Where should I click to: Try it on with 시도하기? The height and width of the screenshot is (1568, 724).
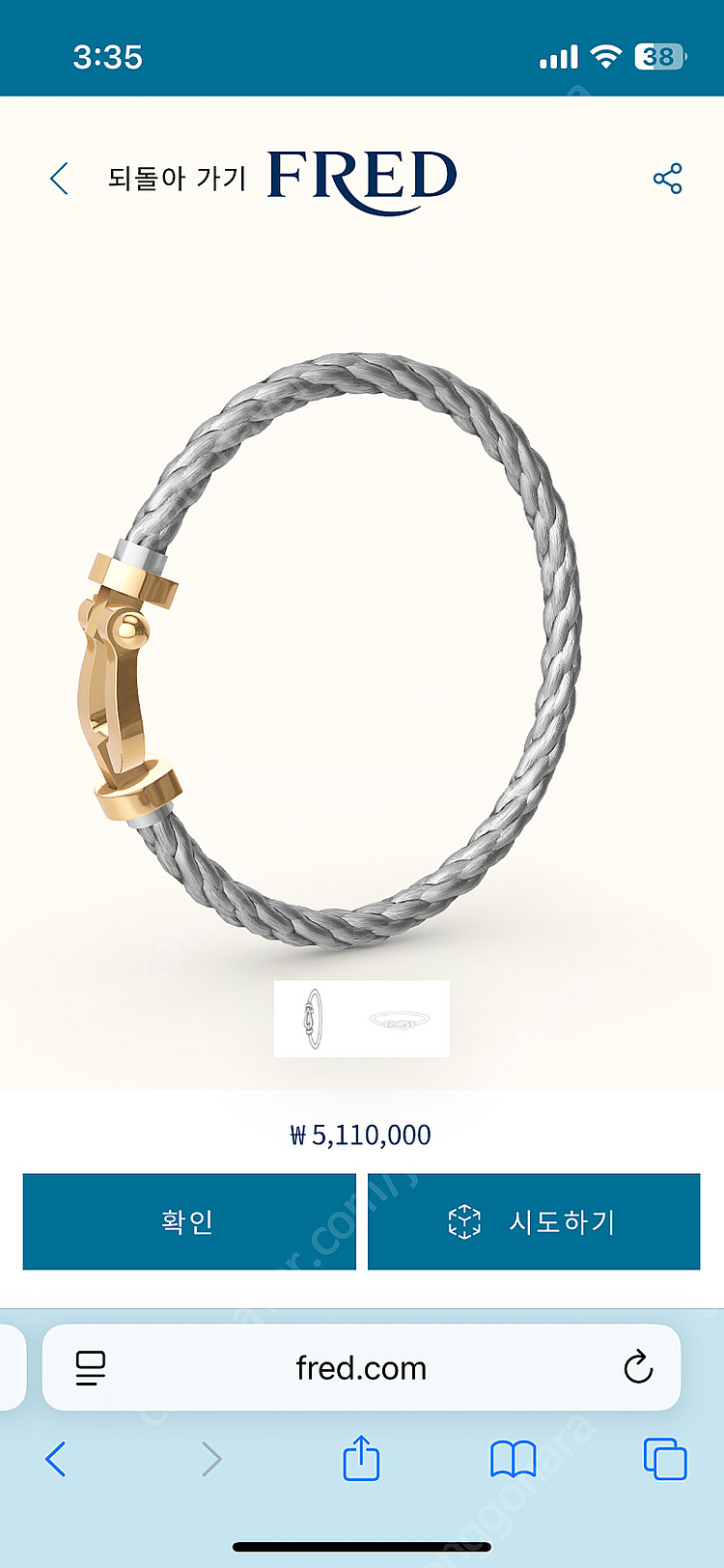(x=534, y=1221)
